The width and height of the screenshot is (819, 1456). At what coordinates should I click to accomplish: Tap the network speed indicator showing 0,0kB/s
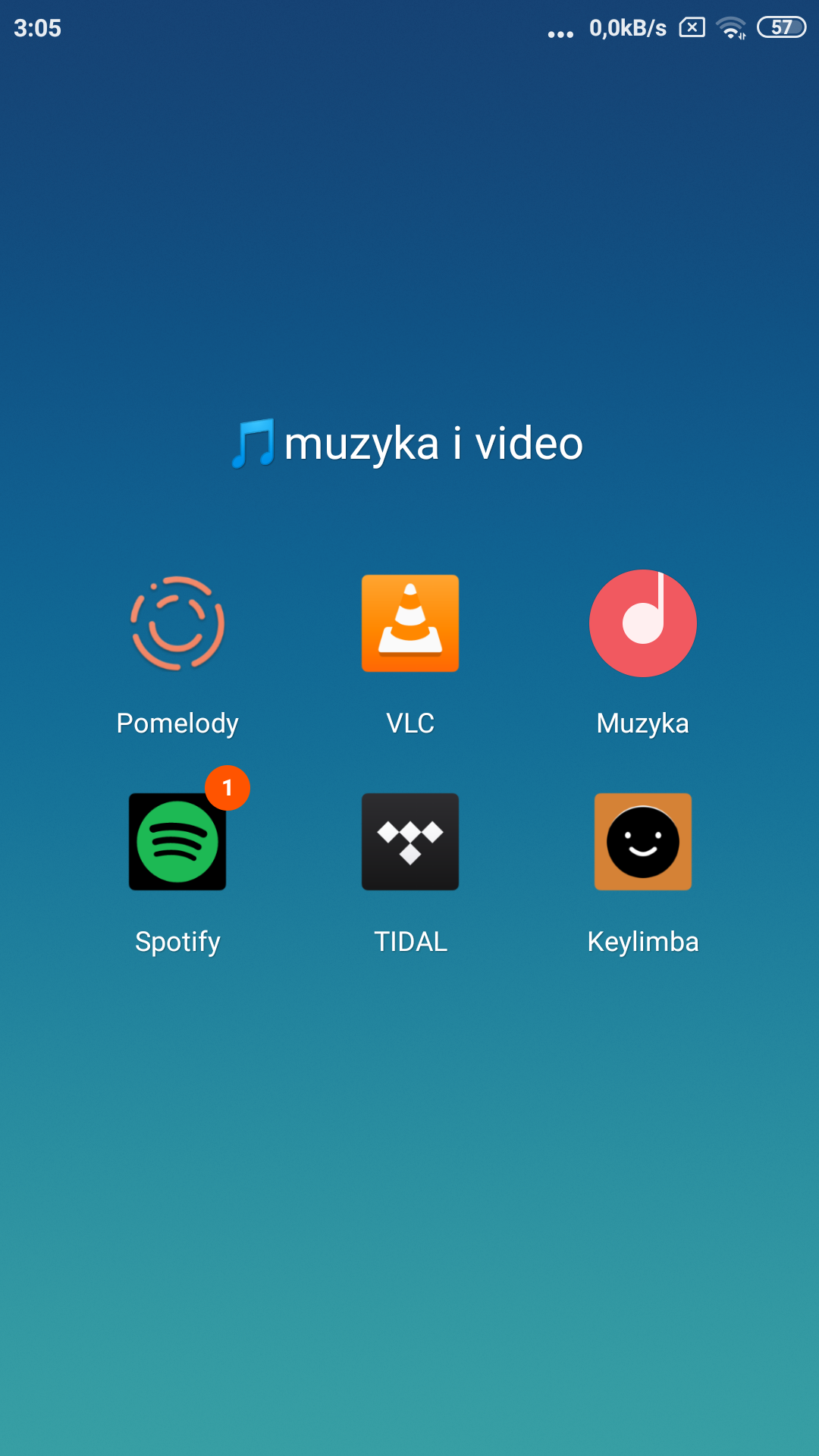[x=628, y=28]
